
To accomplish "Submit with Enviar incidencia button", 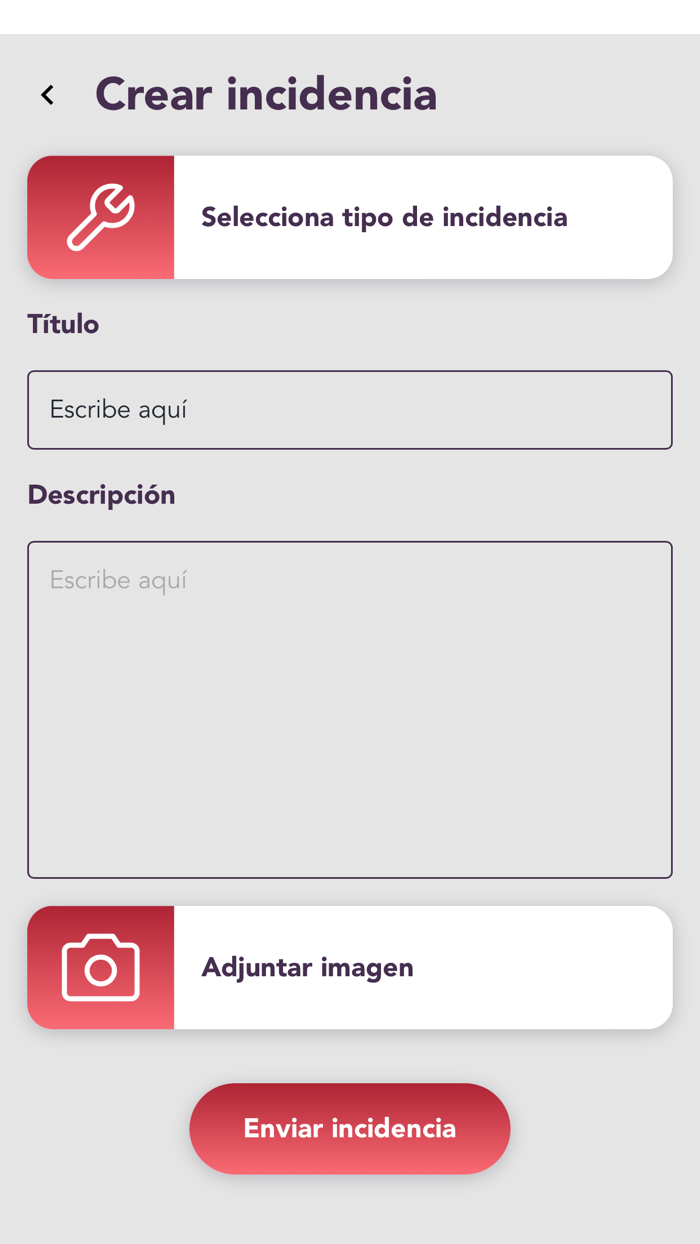I will [350, 1128].
